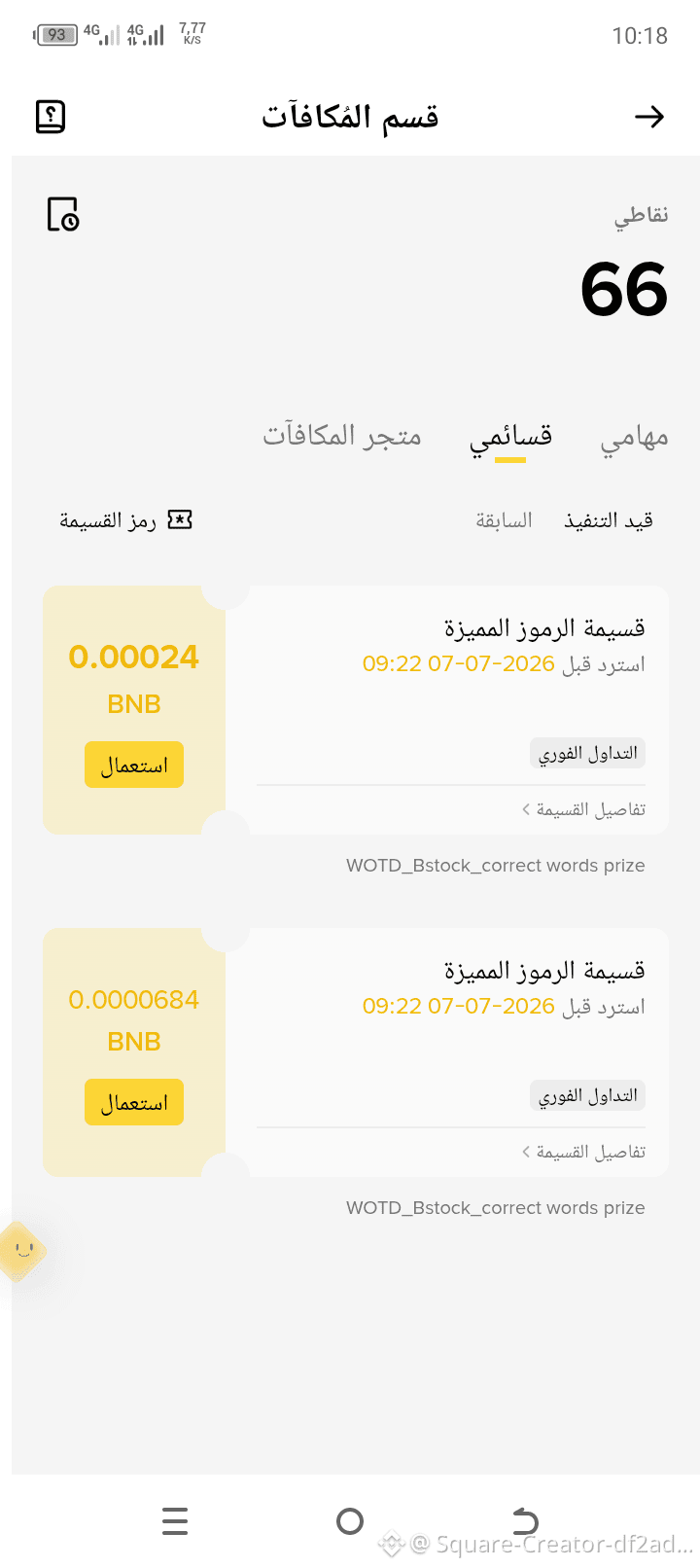Open تفاصيل القسيمة for the 0.00024 BNB voucher
Viewport: 700px width, 1568px height.
coord(583,809)
